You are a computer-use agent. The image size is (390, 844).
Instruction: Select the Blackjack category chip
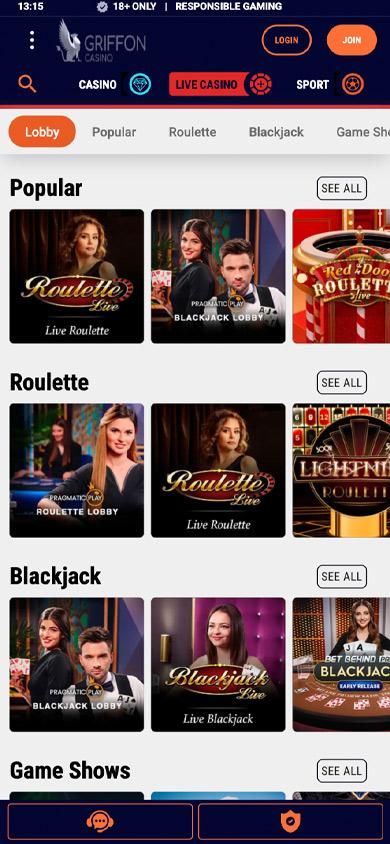click(276, 132)
